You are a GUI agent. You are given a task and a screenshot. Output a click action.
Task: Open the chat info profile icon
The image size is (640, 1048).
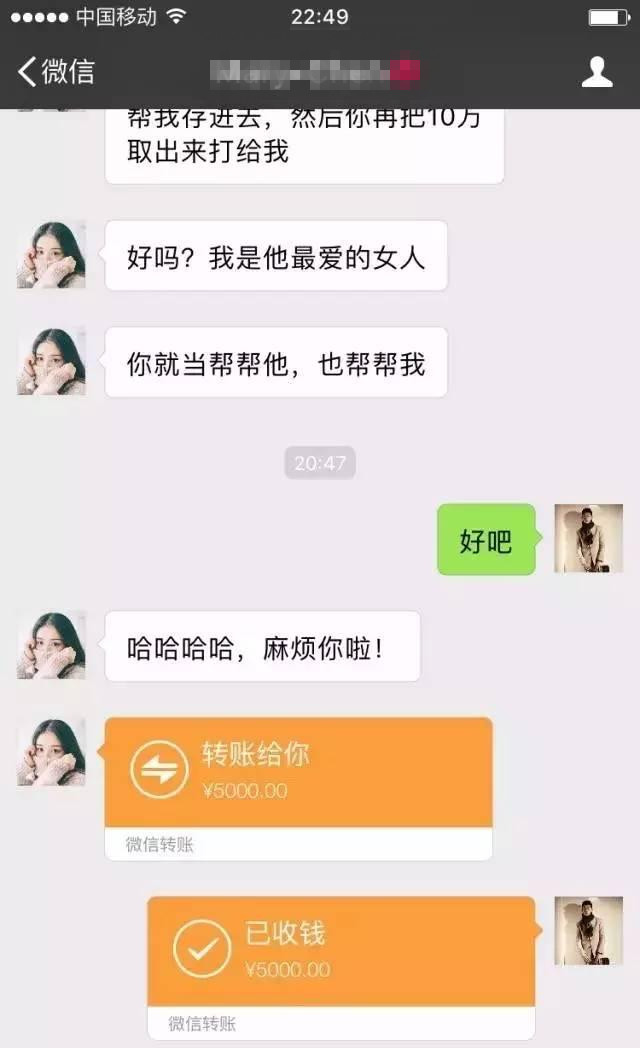click(x=597, y=72)
